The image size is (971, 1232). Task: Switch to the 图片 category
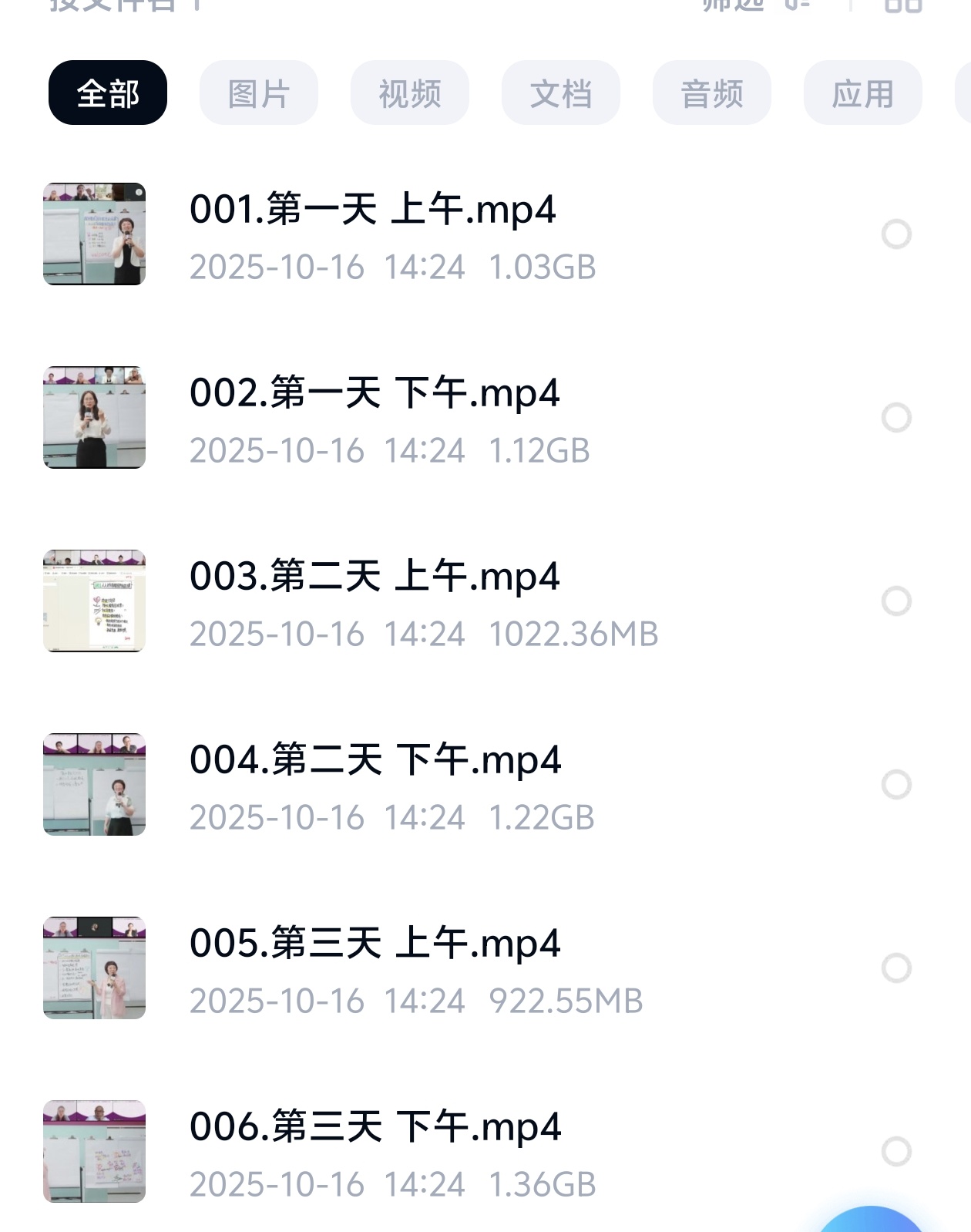pos(259,93)
